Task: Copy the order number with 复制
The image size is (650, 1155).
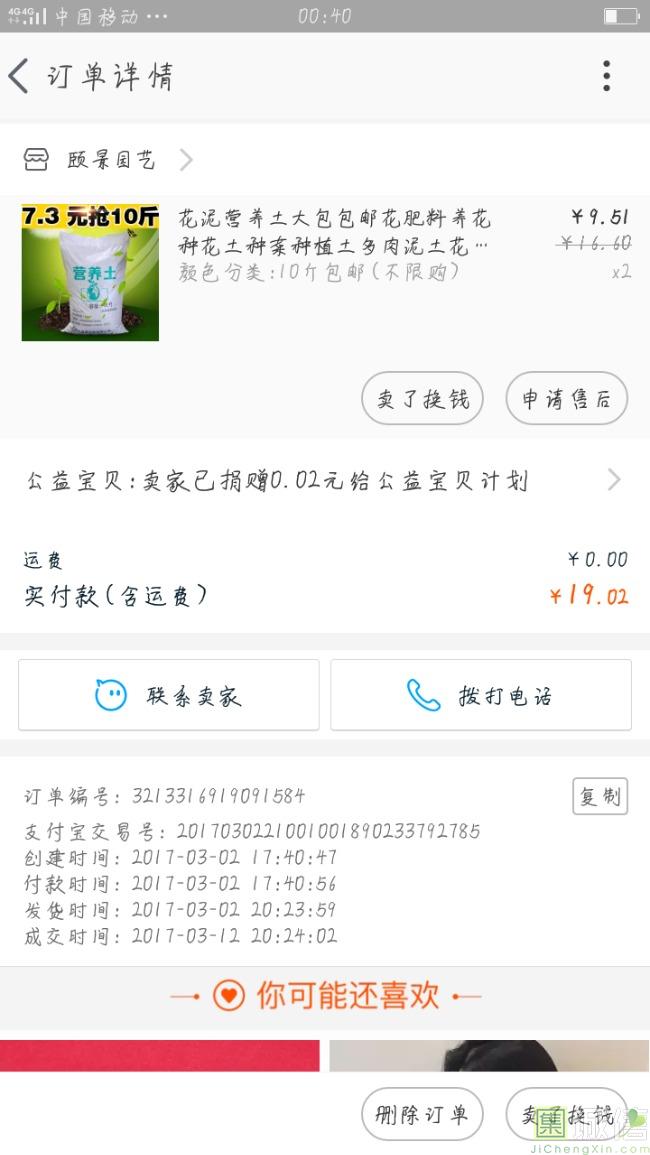Action: pyautogui.click(x=600, y=796)
